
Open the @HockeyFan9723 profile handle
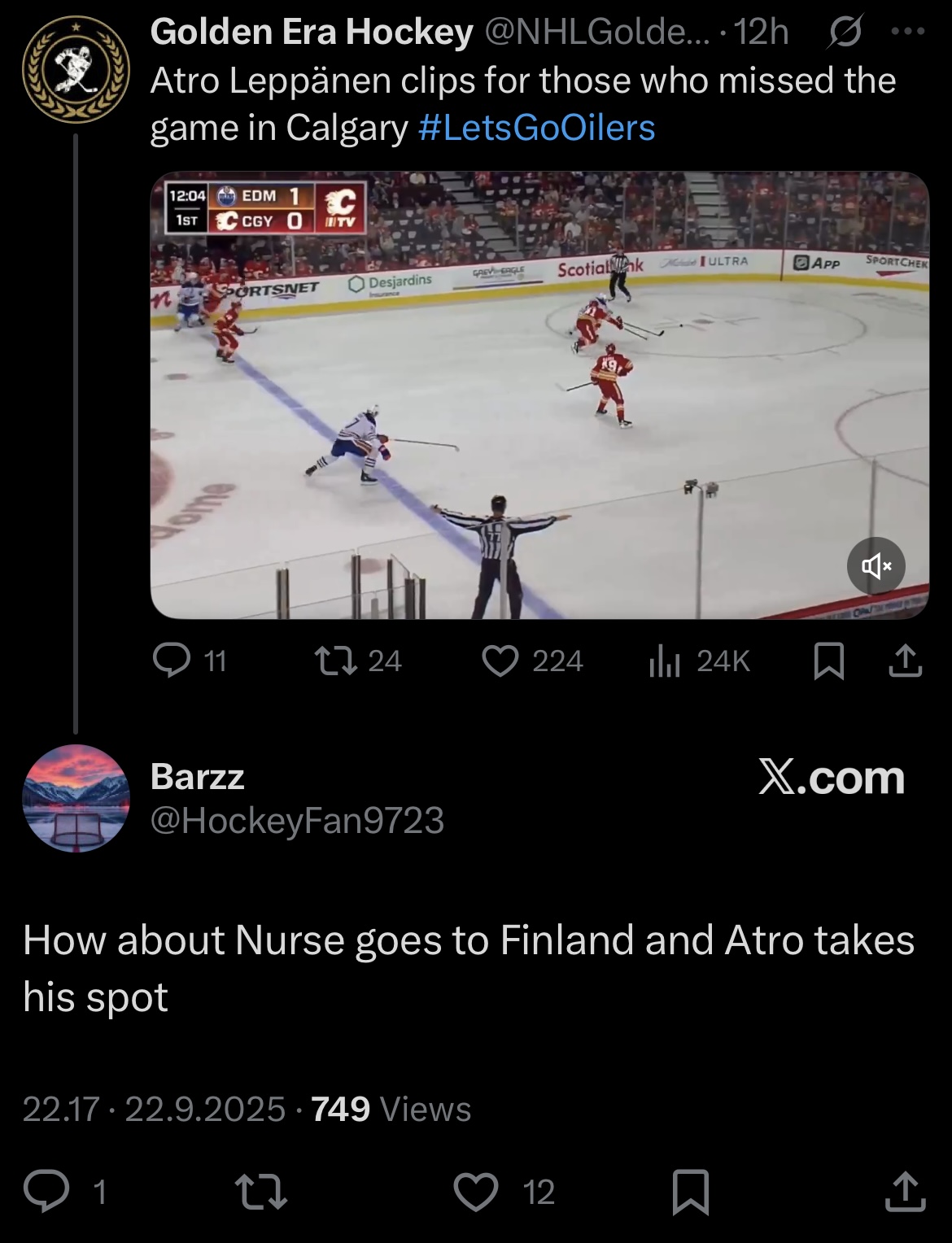point(297,820)
